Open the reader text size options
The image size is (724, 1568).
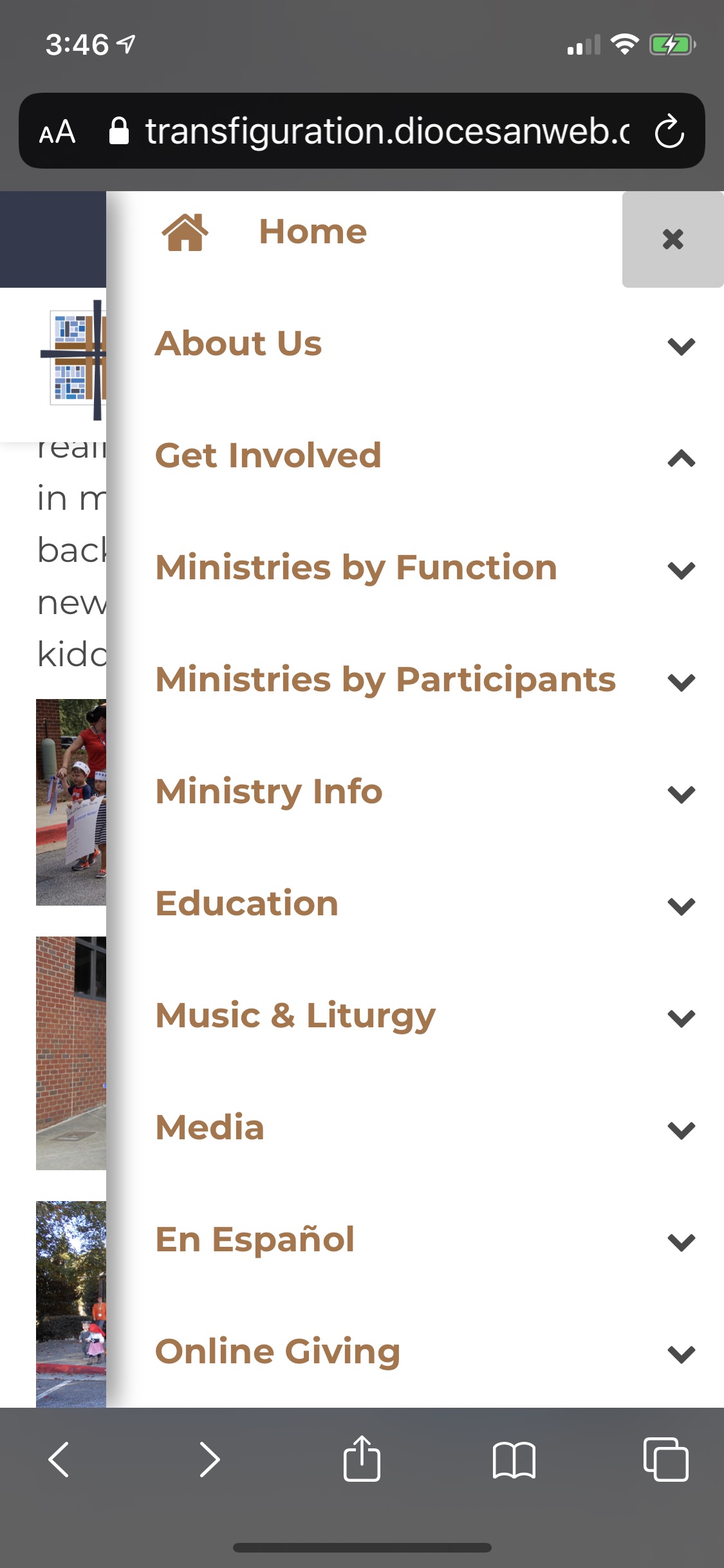pyautogui.click(x=58, y=132)
